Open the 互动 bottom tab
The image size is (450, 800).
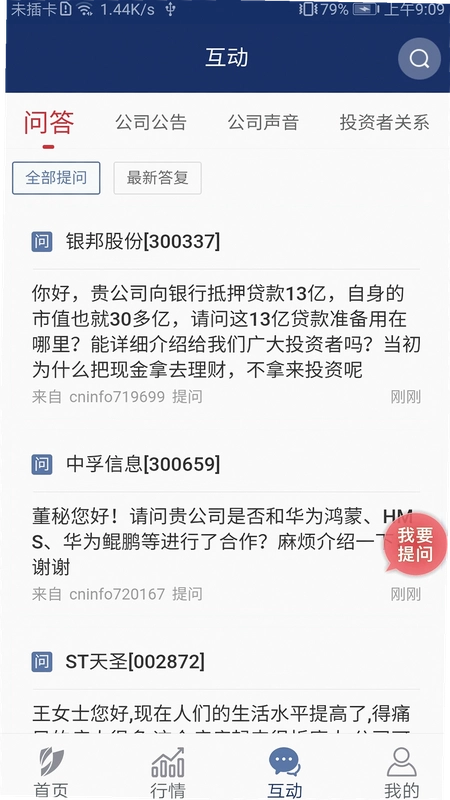coord(285,771)
